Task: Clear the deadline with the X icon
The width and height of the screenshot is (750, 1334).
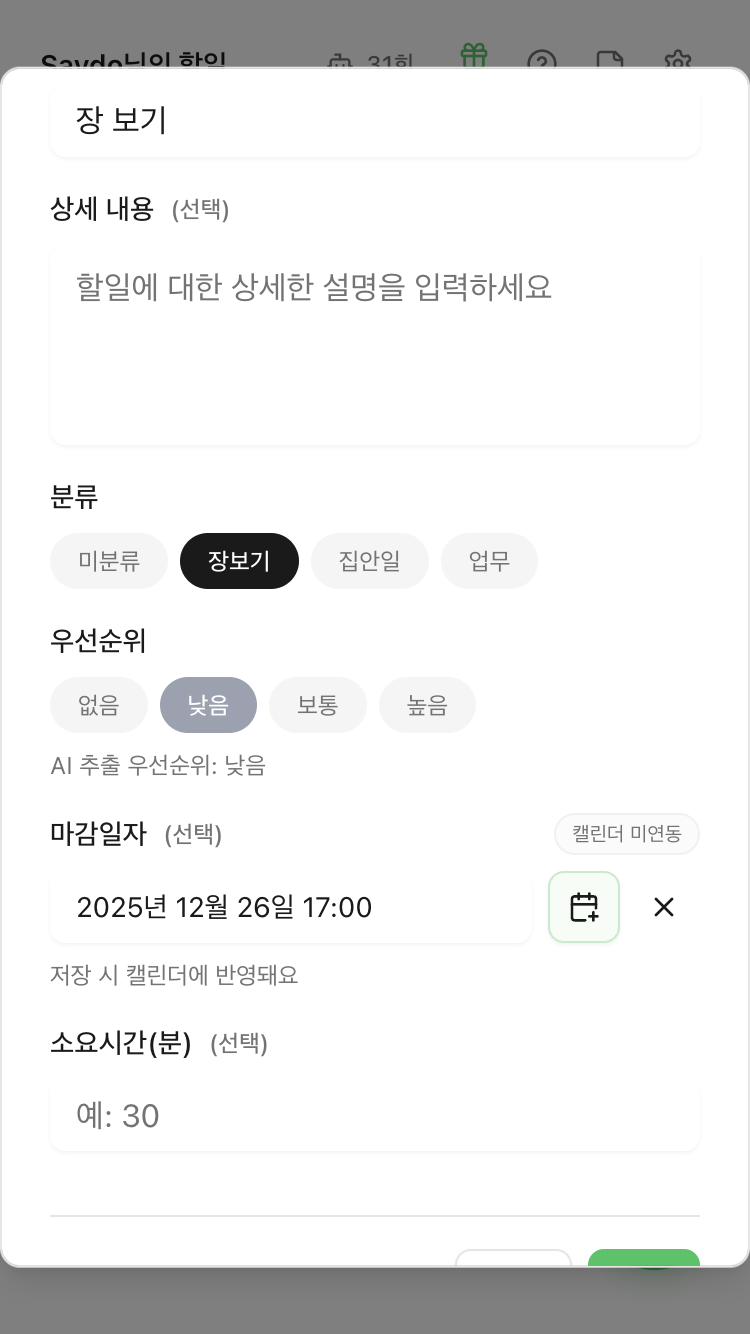Action: point(663,907)
